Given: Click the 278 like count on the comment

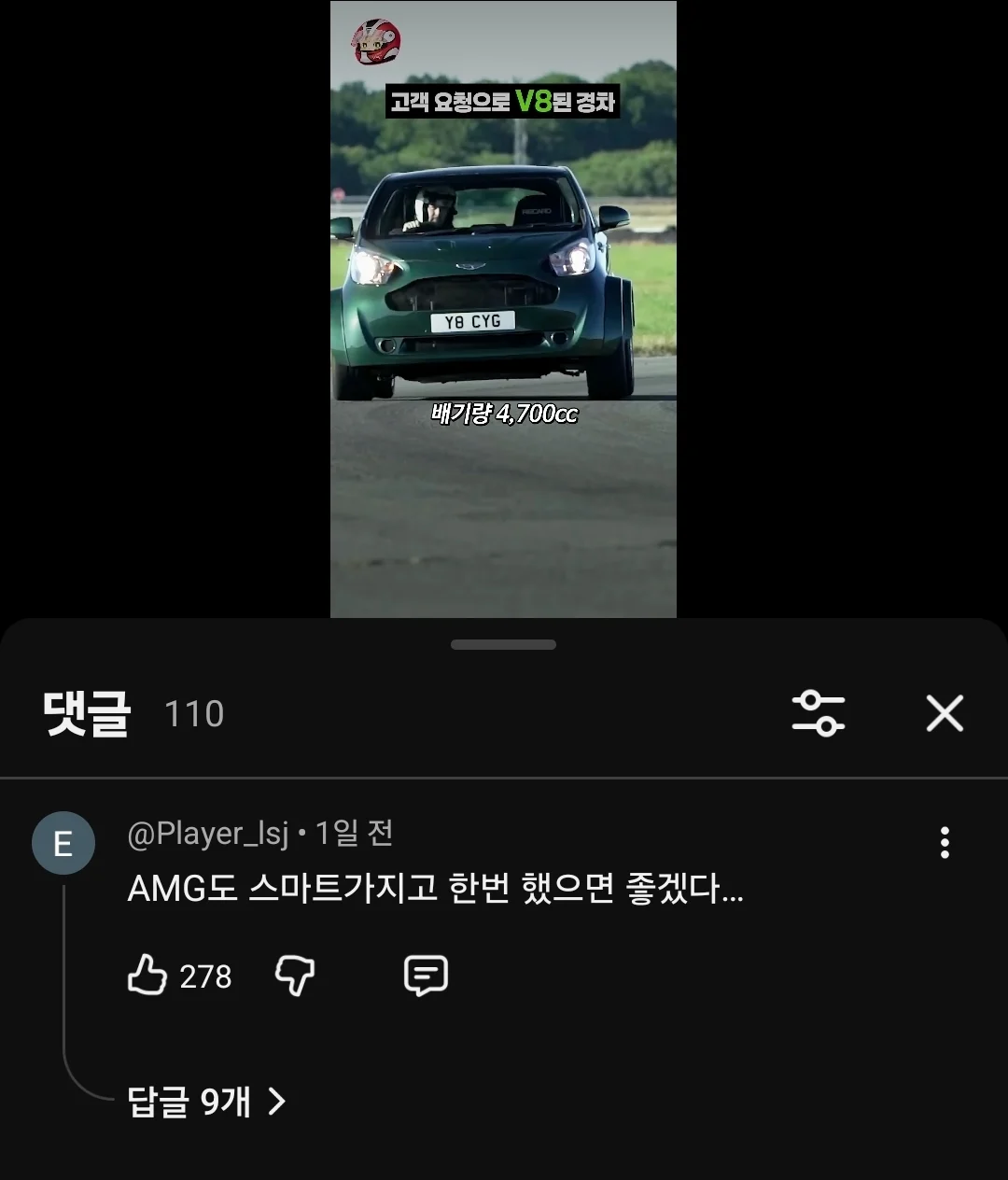Looking at the screenshot, I should point(206,976).
